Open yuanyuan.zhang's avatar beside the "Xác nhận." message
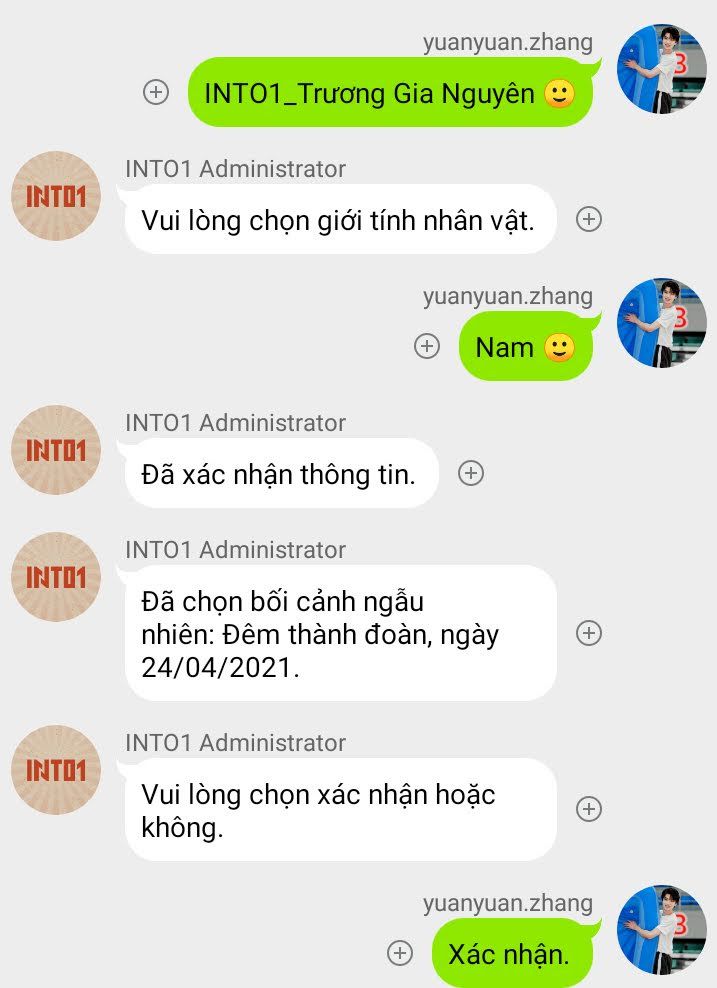Image resolution: width=717 pixels, height=988 pixels. [662, 929]
